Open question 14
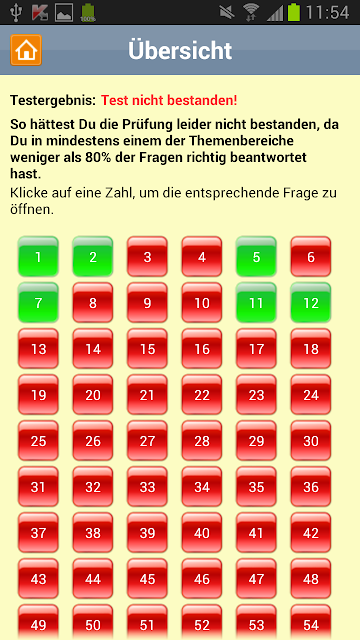The image size is (360, 640). (93, 349)
